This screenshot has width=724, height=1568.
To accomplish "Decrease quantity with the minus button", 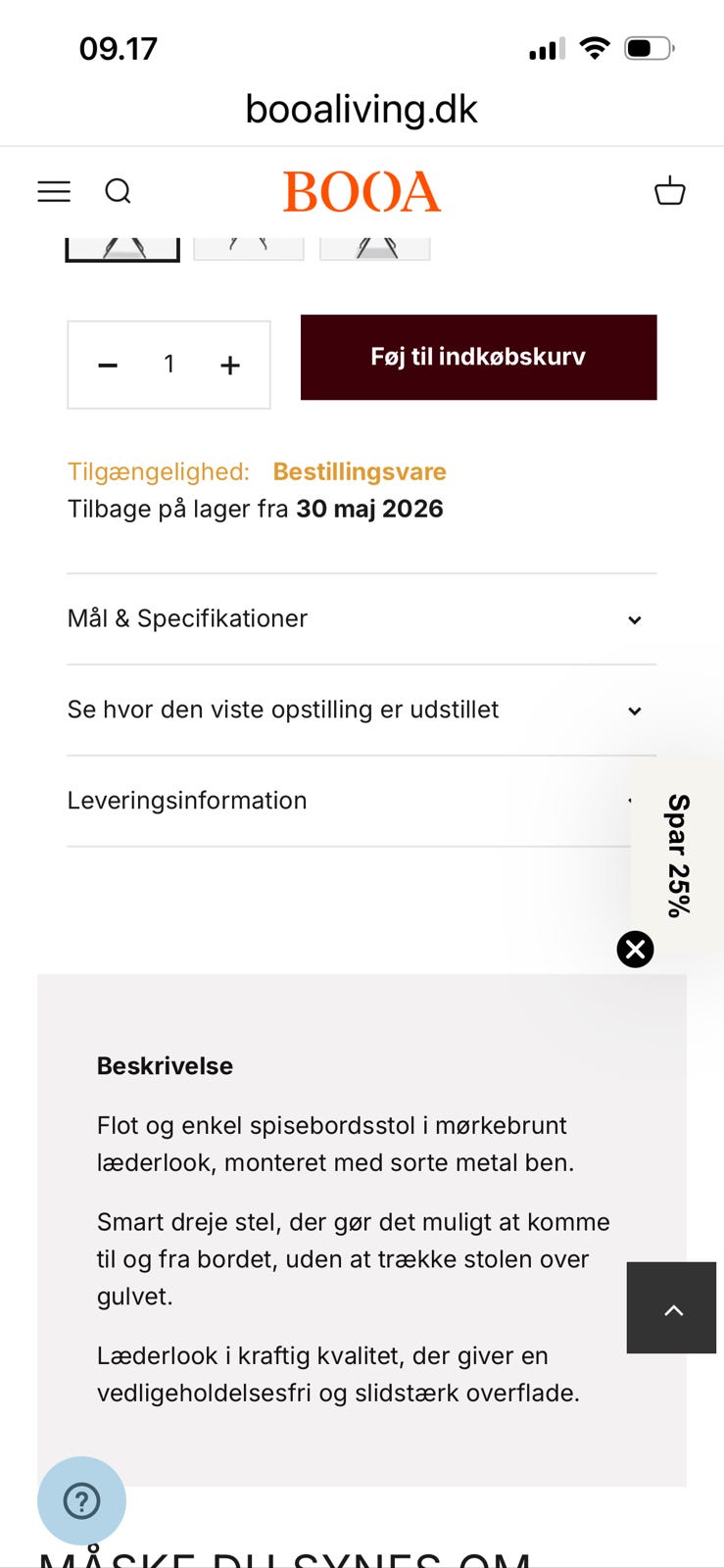I will (x=108, y=365).
